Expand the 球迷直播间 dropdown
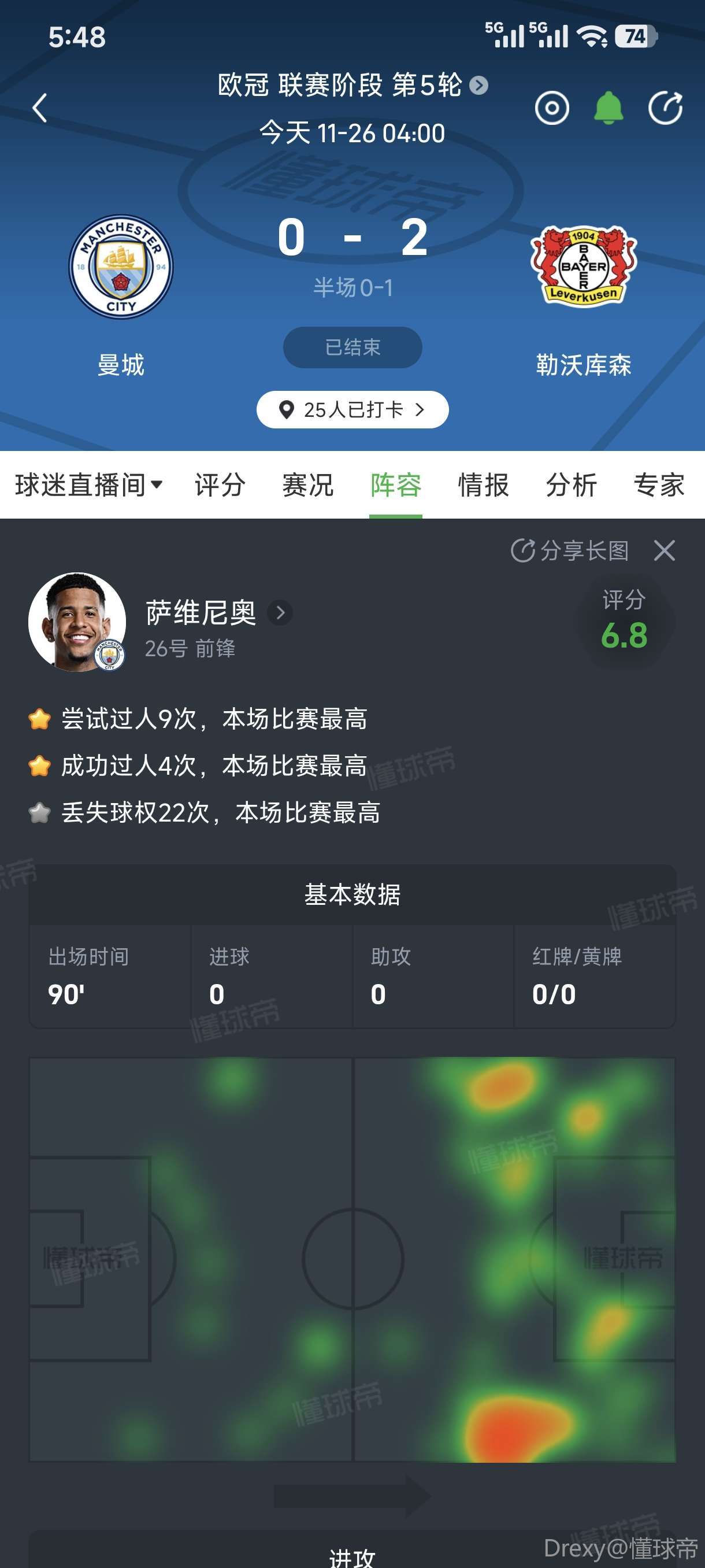 coord(89,485)
